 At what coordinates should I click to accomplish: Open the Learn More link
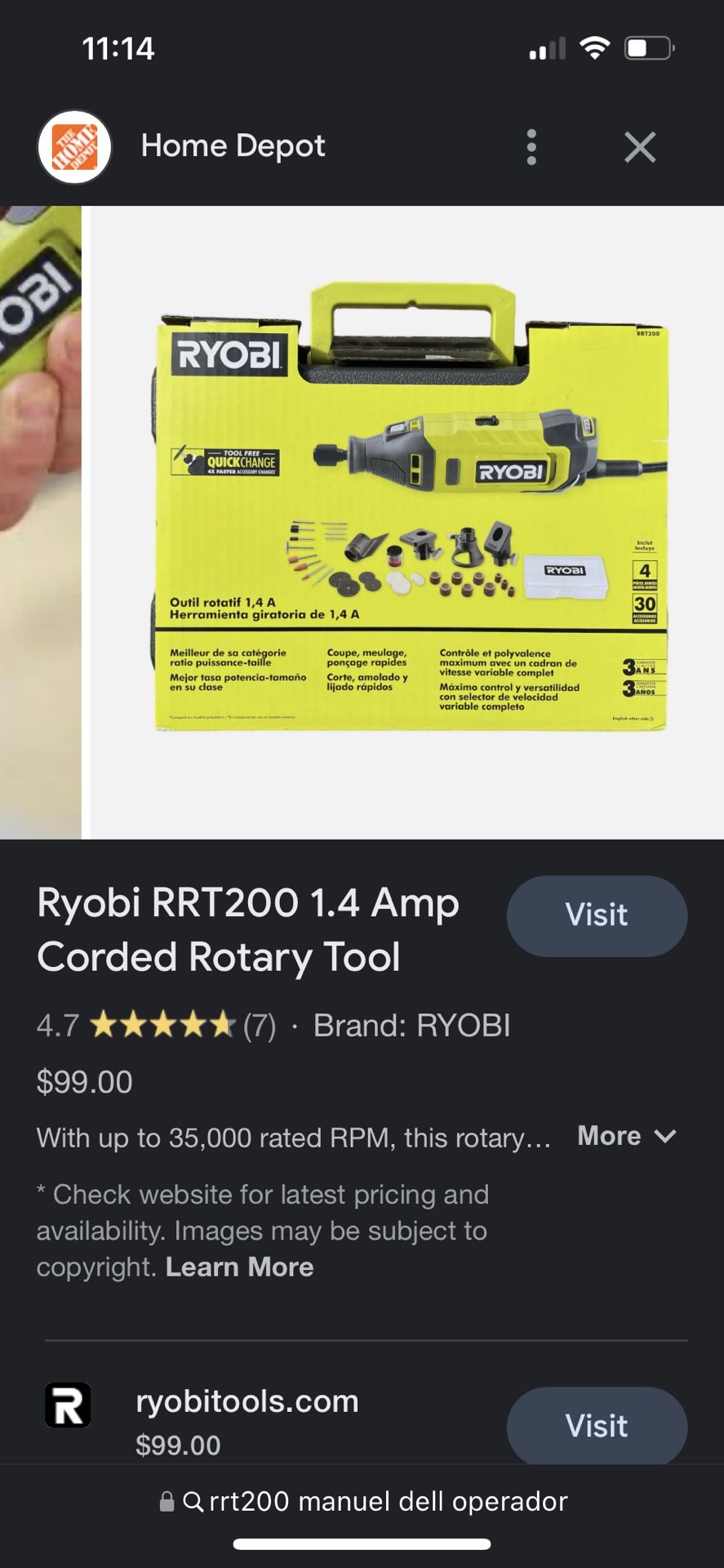tap(239, 1267)
